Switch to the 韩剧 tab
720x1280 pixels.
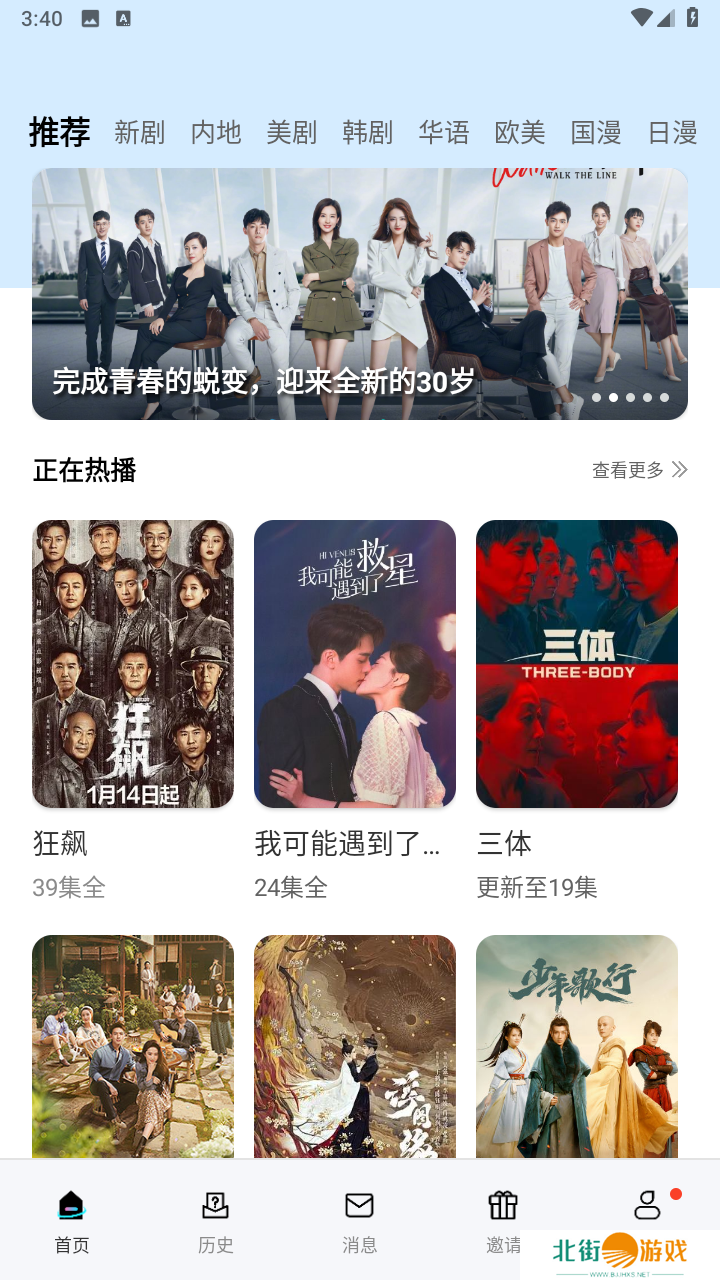tap(368, 132)
